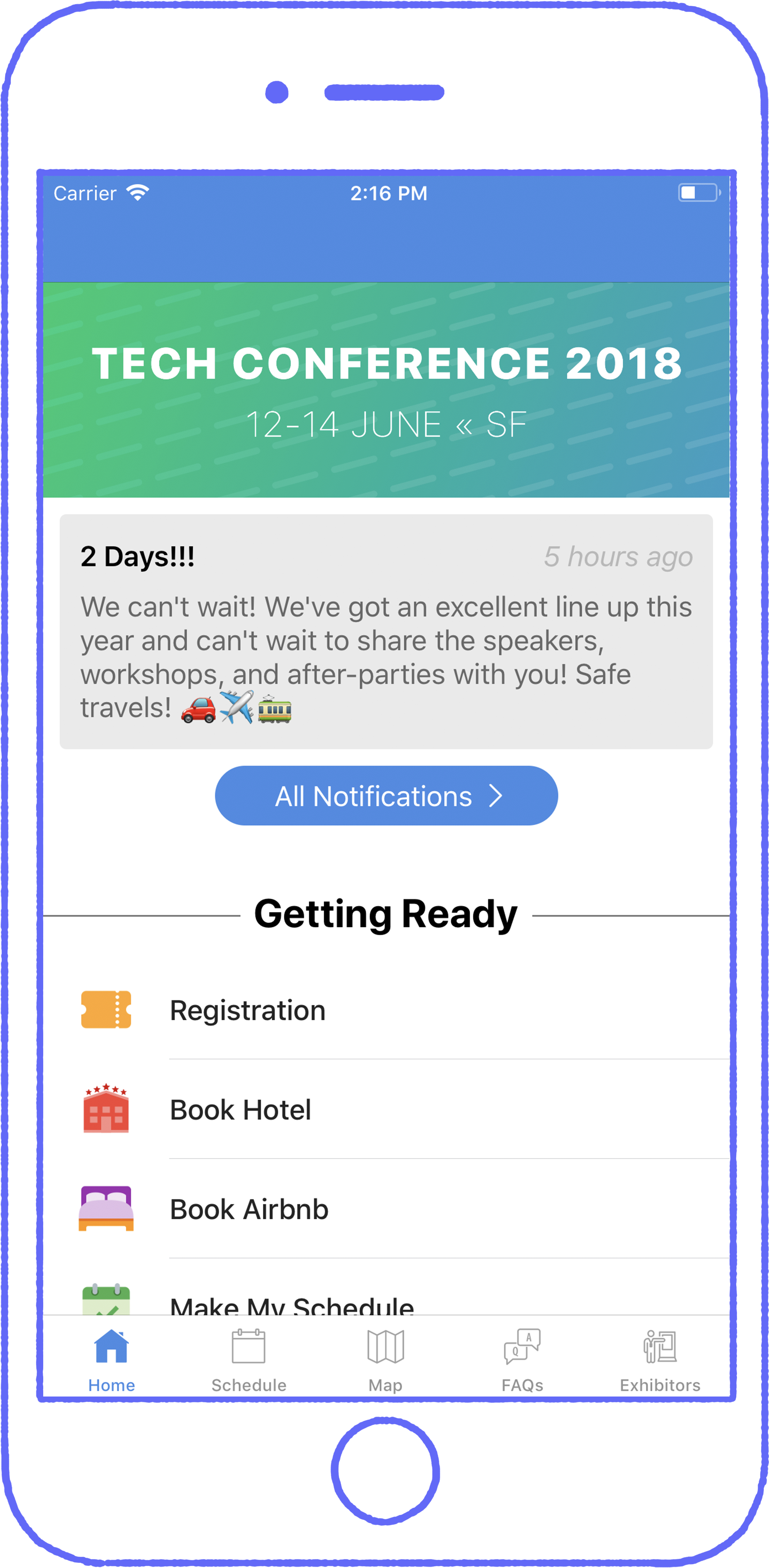Image resolution: width=769 pixels, height=1568 pixels.
Task: Open the Registration row
Action: pyautogui.click(x=386, y=1010)
